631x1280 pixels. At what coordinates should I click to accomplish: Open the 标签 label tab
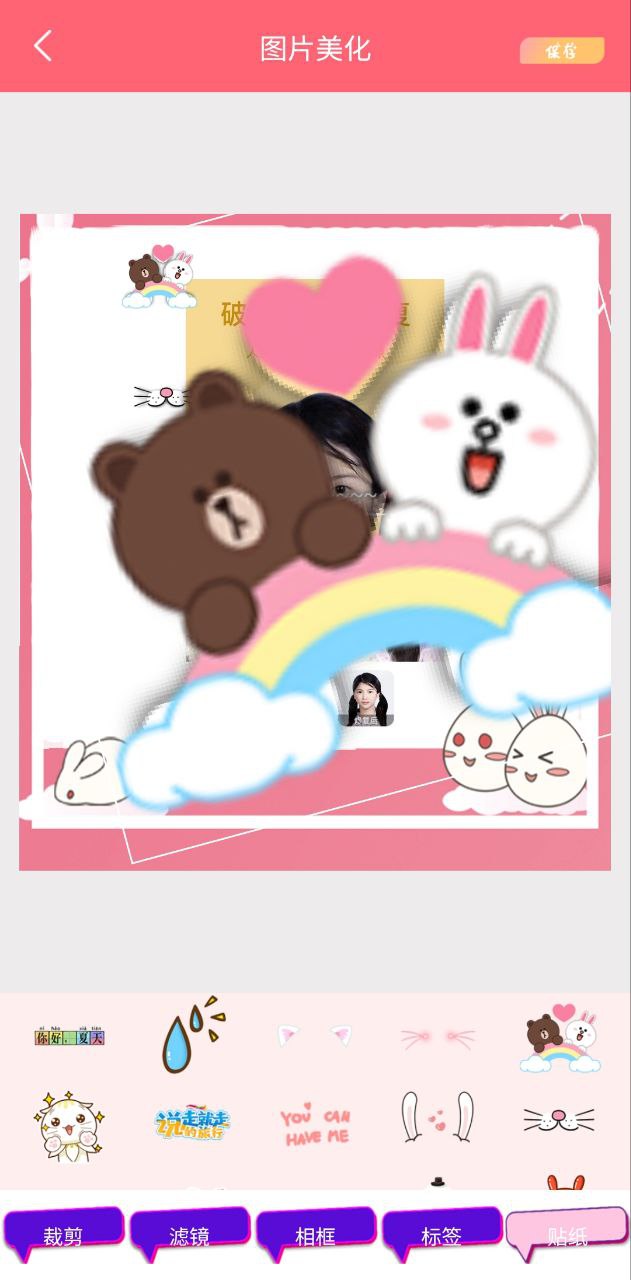[x=441, y=1235]
